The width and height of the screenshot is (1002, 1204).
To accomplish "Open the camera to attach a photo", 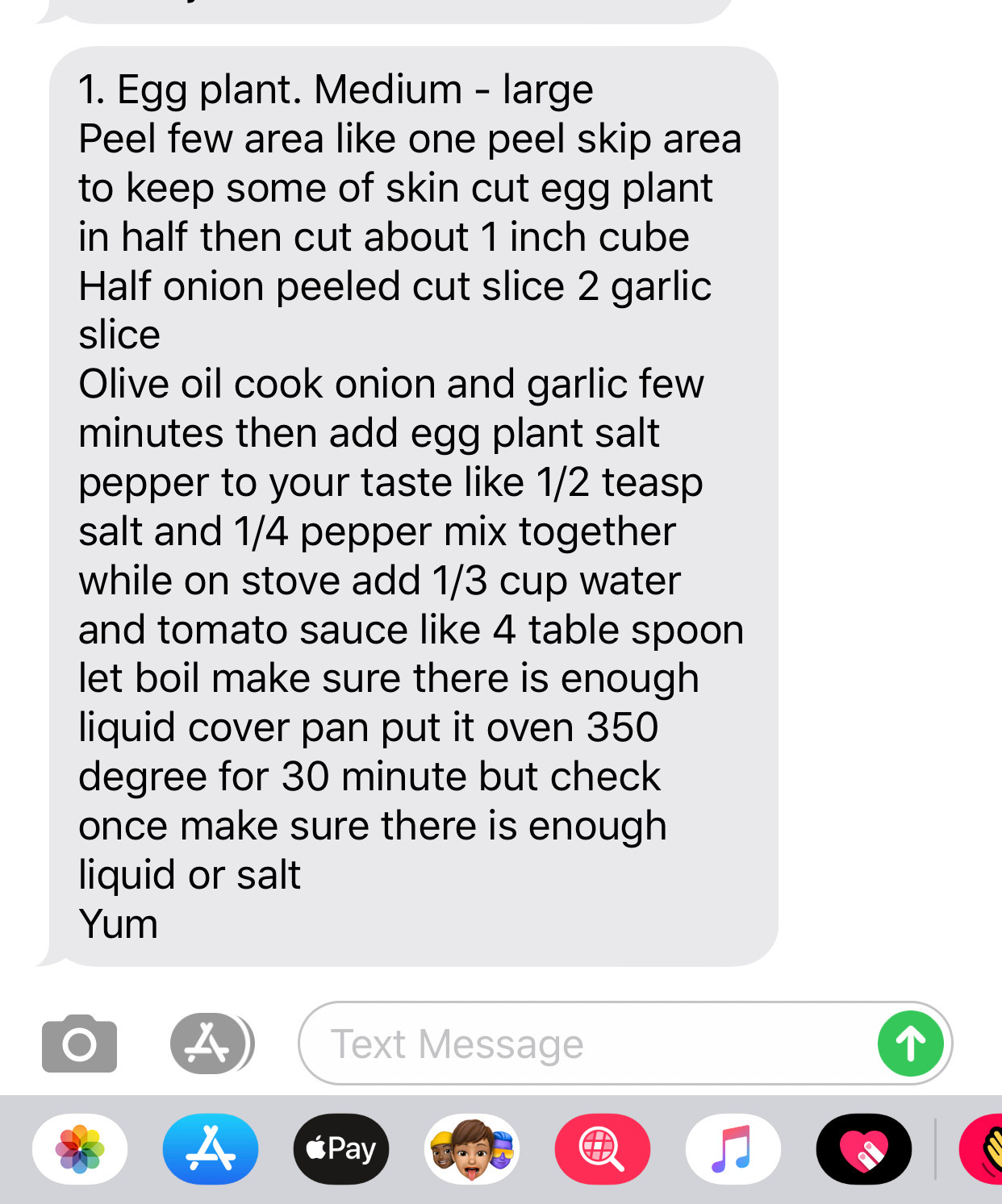I will pyautogui.click(x=79, y=1044).
